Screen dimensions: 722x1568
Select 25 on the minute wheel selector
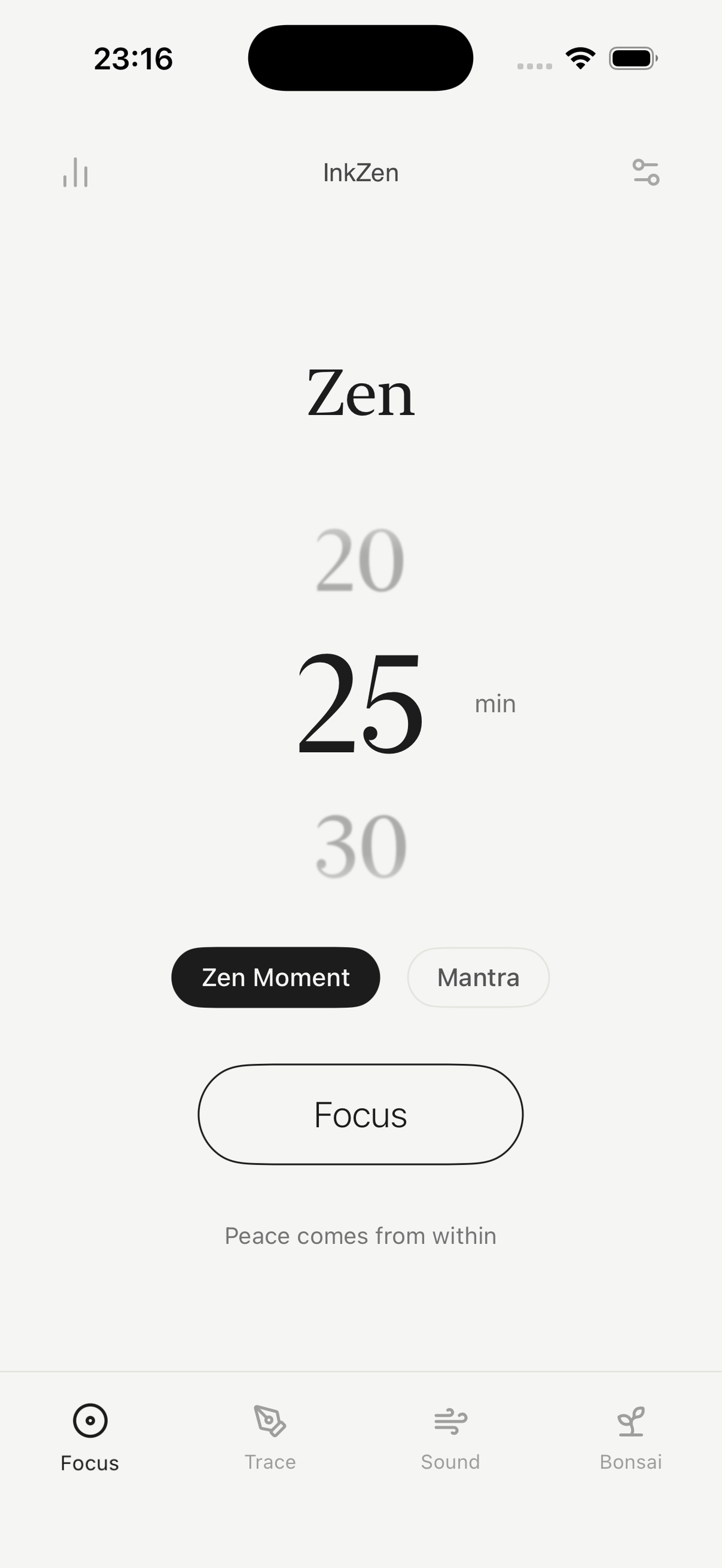[x=360, y=703]
